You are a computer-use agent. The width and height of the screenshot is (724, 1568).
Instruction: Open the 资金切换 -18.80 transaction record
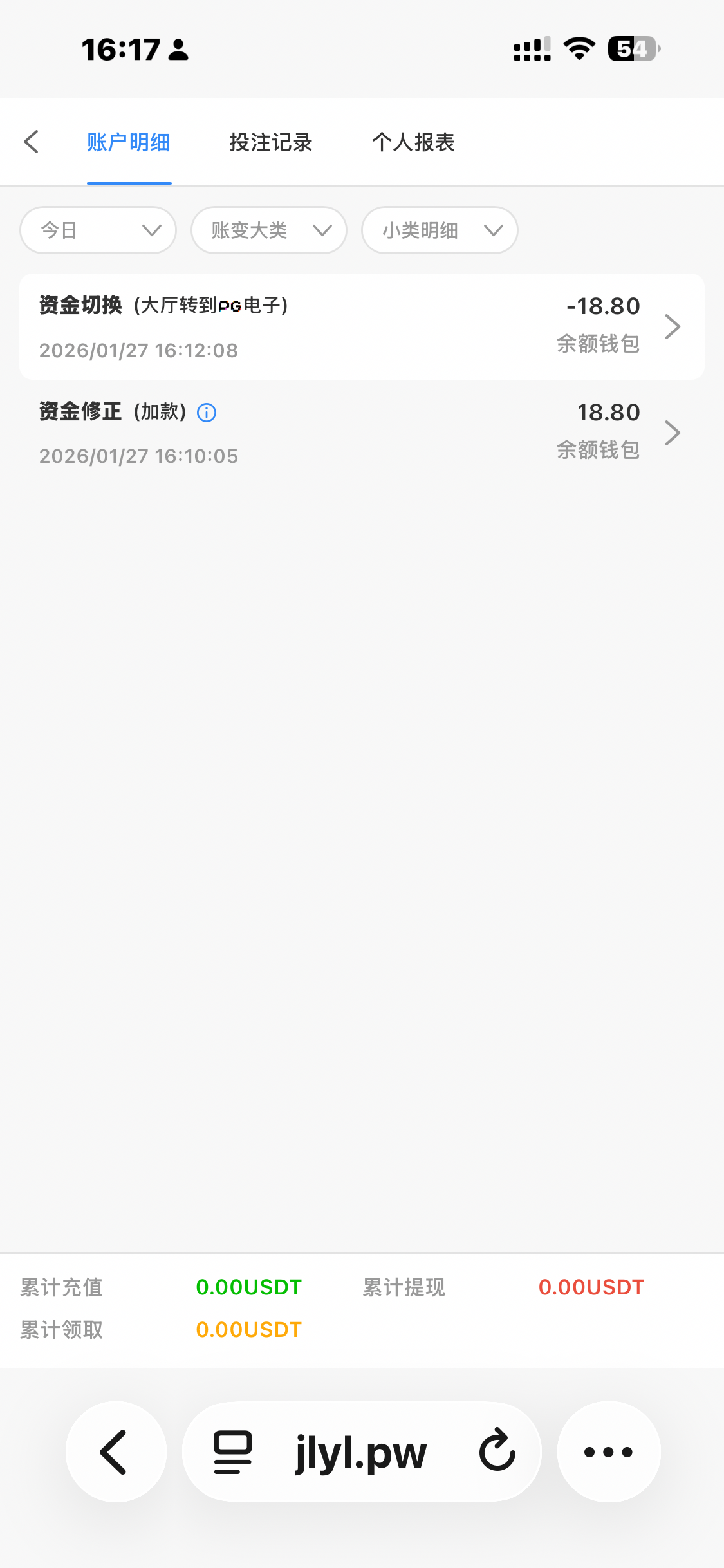click(x=362, y=327)
